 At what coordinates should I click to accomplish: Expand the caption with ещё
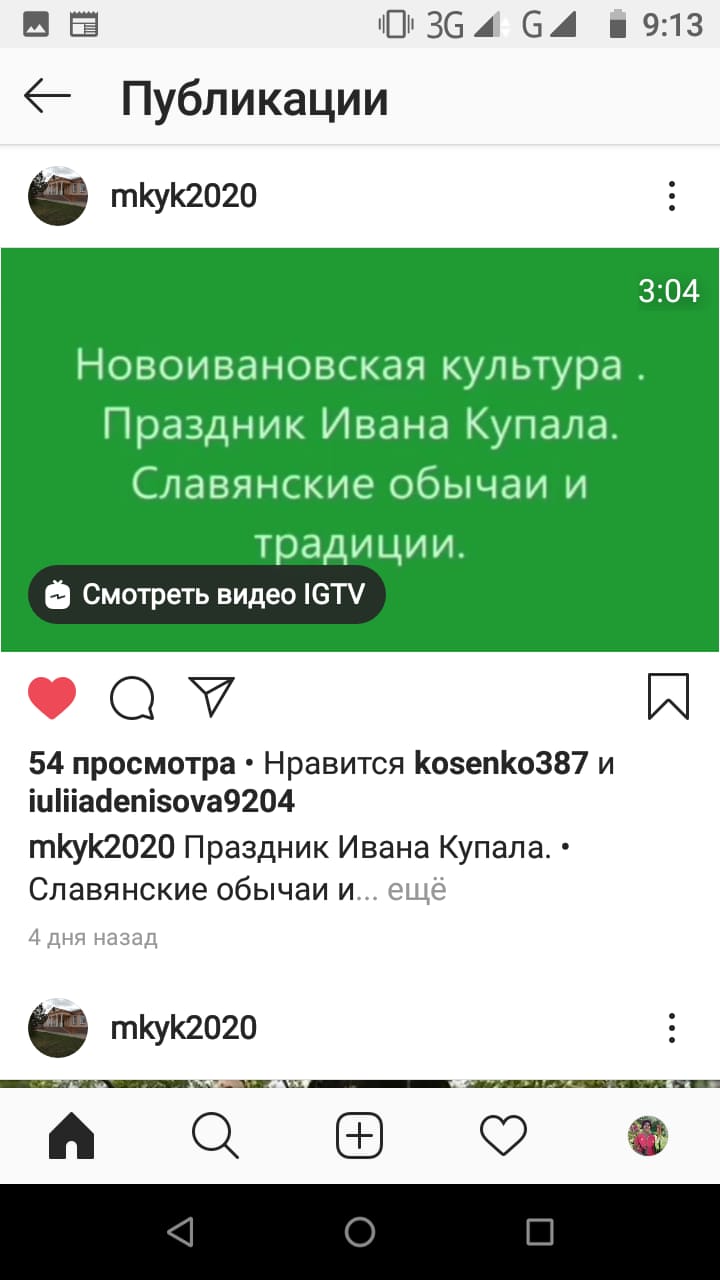coord(416,889)
